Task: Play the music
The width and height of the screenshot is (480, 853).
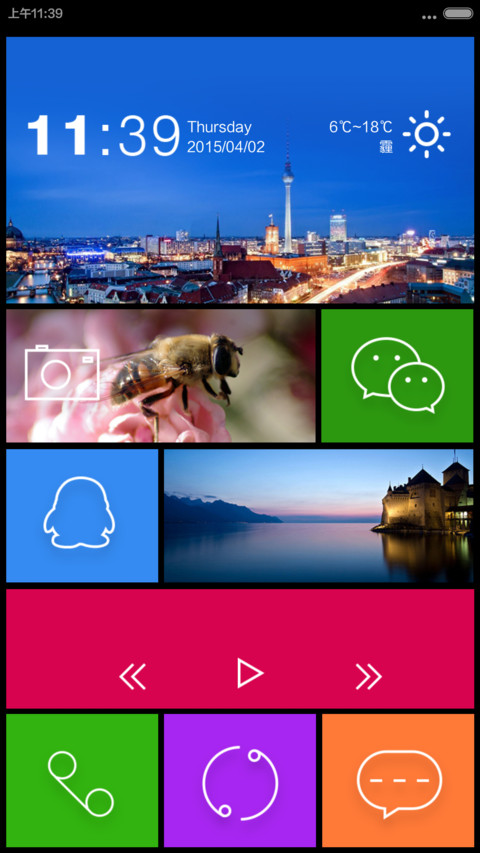Action: (x=250, y=673)
